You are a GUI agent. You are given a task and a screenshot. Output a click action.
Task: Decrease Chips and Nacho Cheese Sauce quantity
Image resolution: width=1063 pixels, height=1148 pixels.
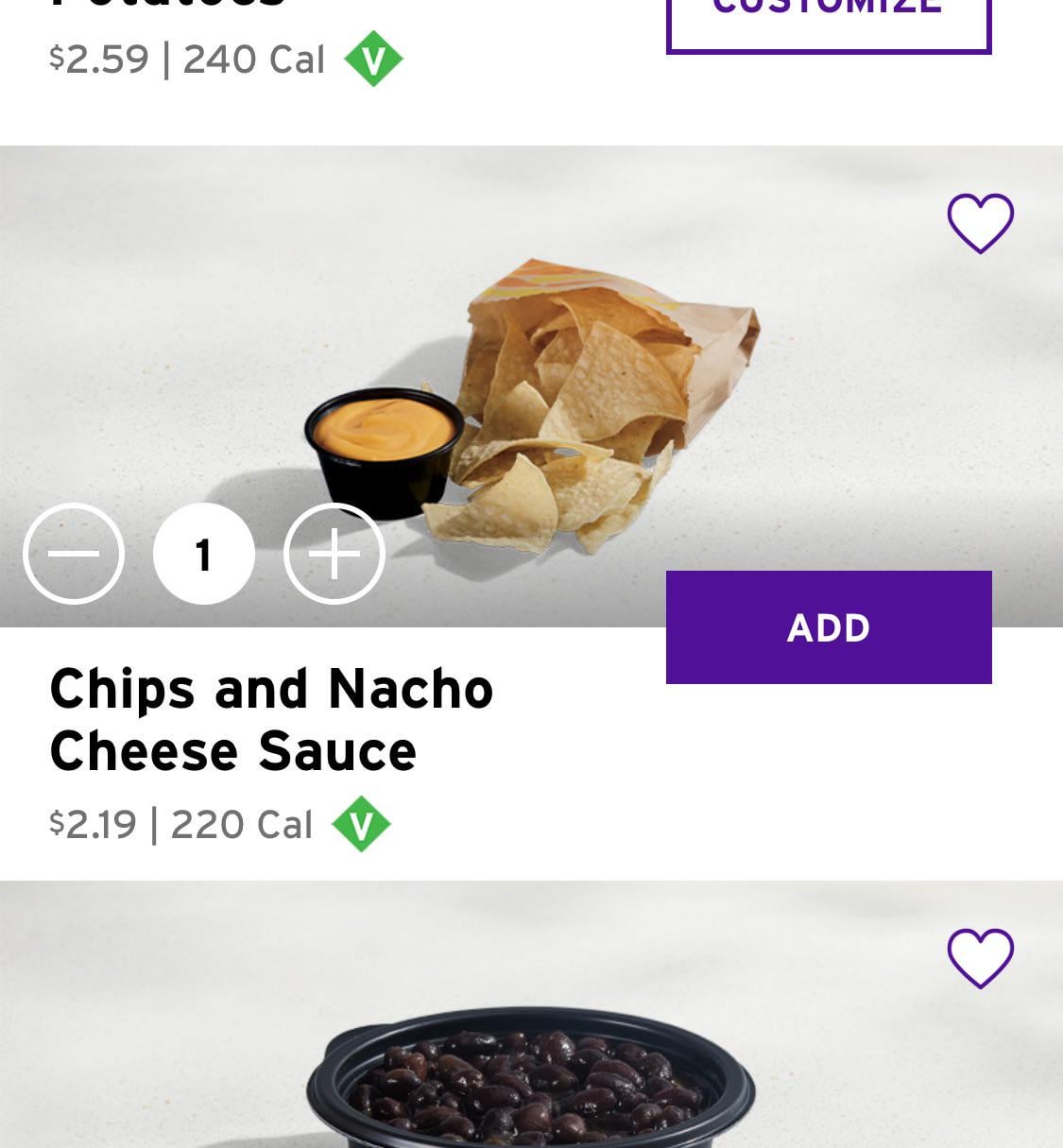74,554
